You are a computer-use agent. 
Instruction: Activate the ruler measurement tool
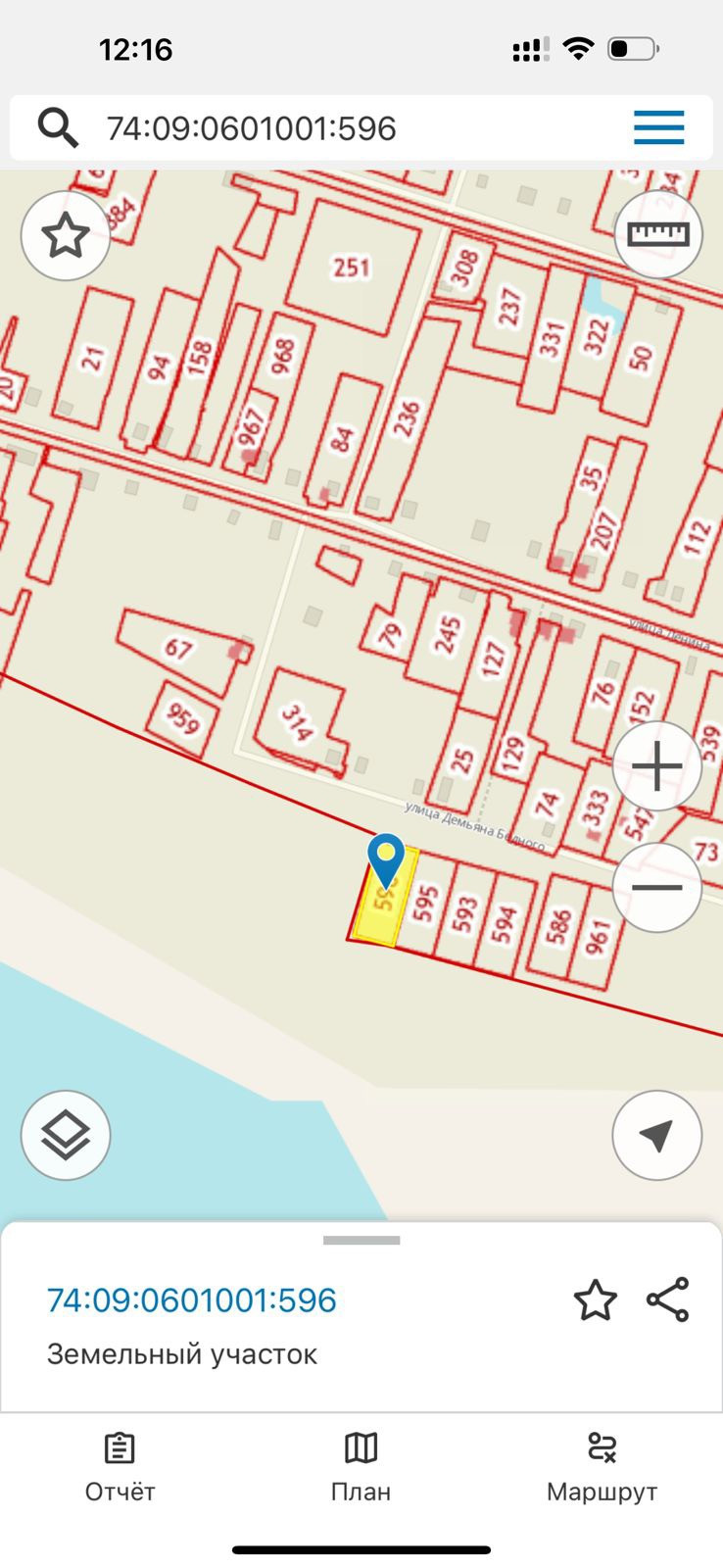click(x=657, y=235)
